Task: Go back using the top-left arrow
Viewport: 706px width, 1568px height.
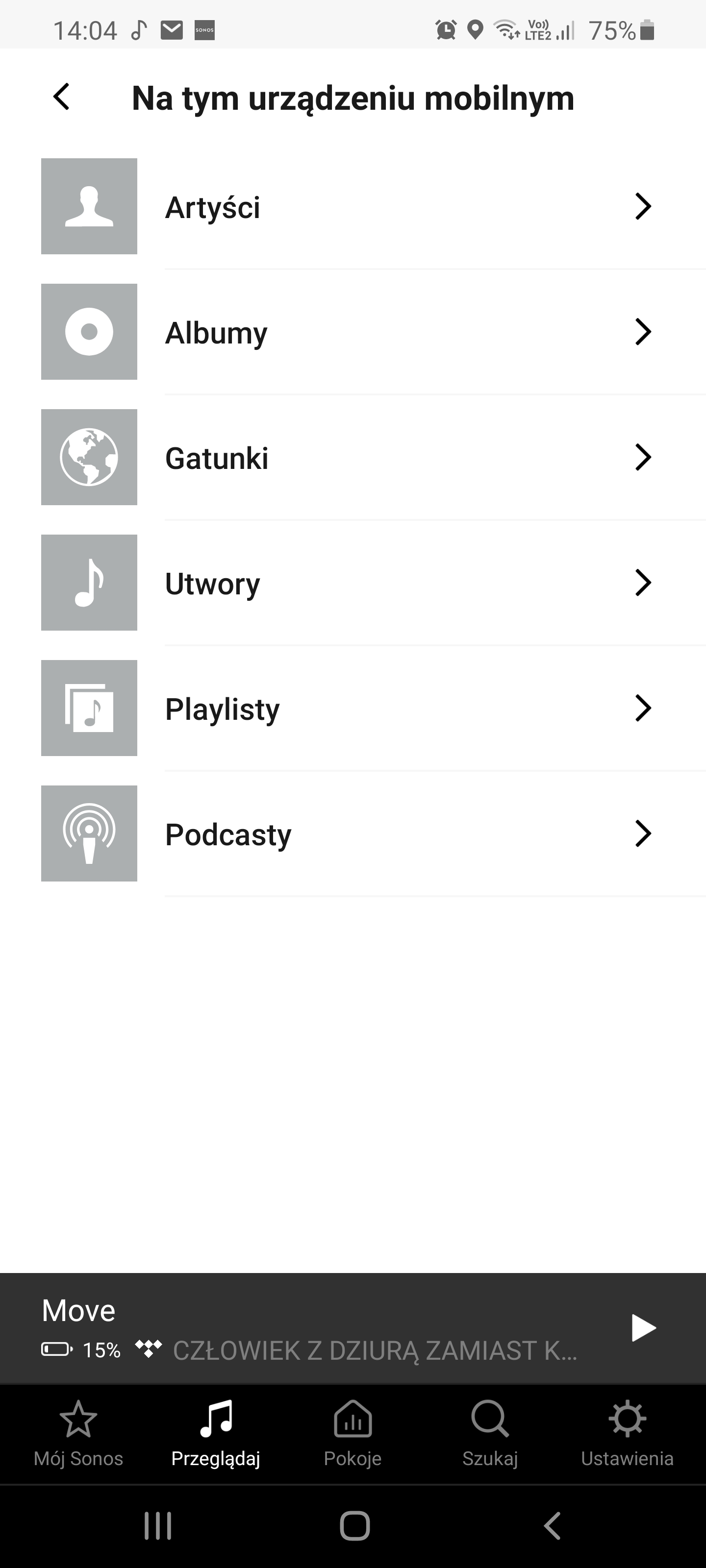Action: tap(61, 97)
